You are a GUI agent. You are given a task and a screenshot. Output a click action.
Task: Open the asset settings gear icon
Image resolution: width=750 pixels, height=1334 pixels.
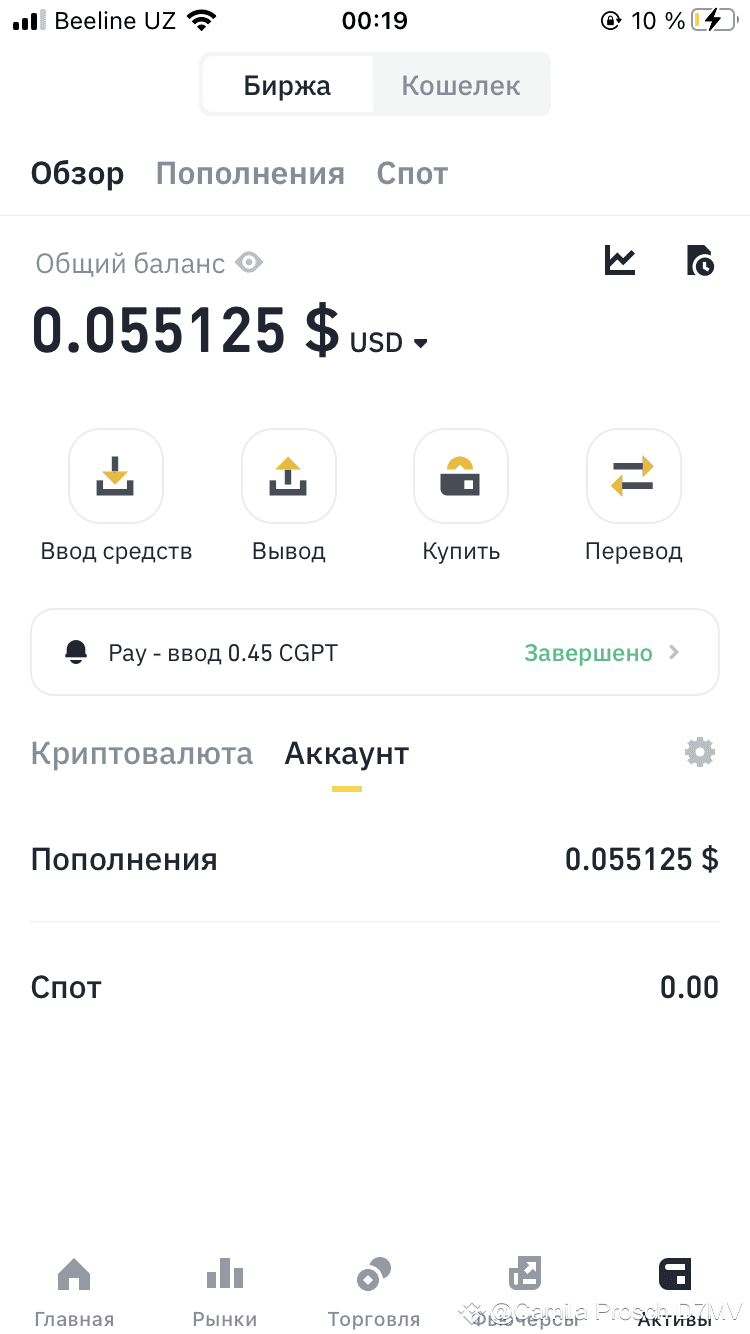coord(699,752)
